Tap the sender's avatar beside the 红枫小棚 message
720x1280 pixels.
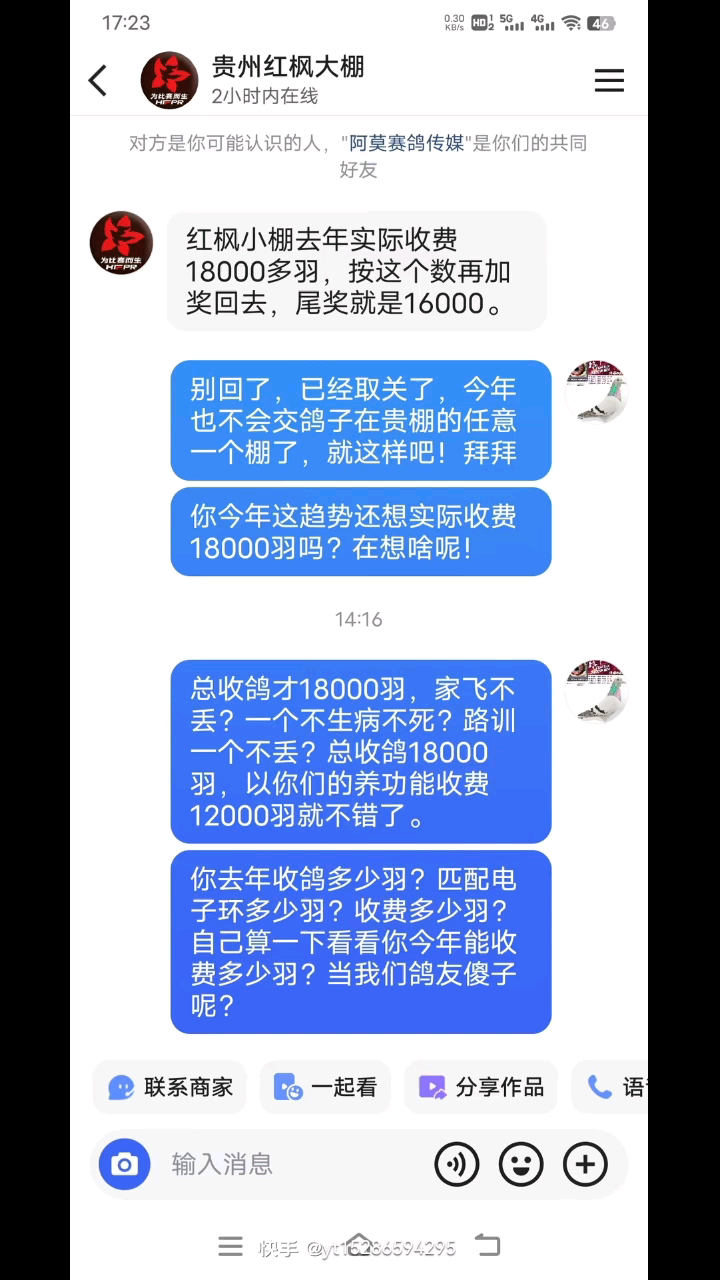click(121, 242)
